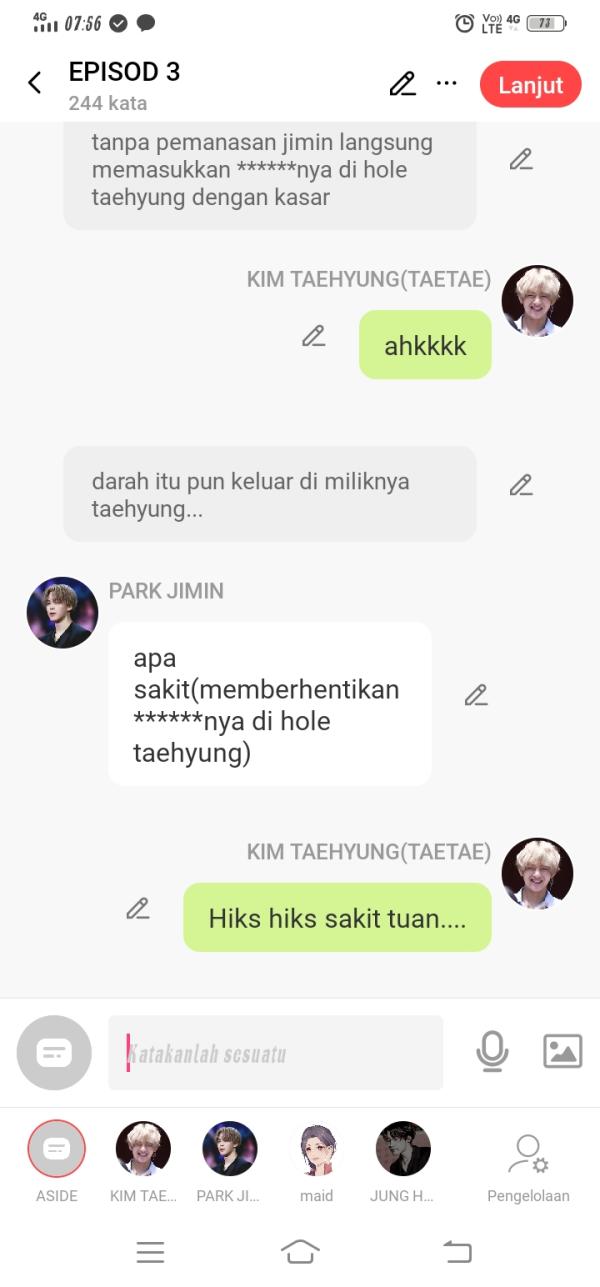The image size is (600, 1287).
Task: Attach an image with the picture icon
Action: pos(562,1052)
